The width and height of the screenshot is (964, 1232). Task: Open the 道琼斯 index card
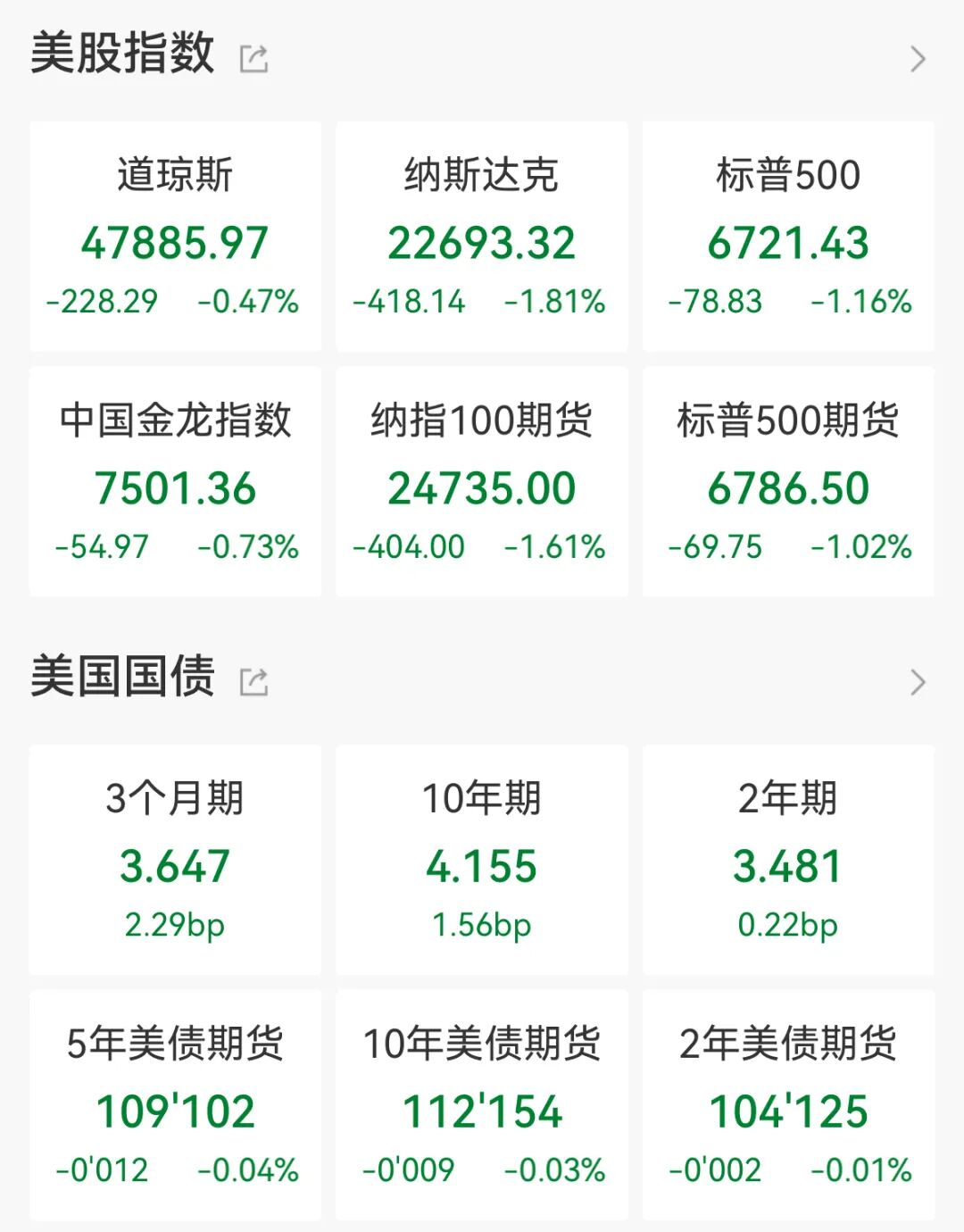[175, 237]
